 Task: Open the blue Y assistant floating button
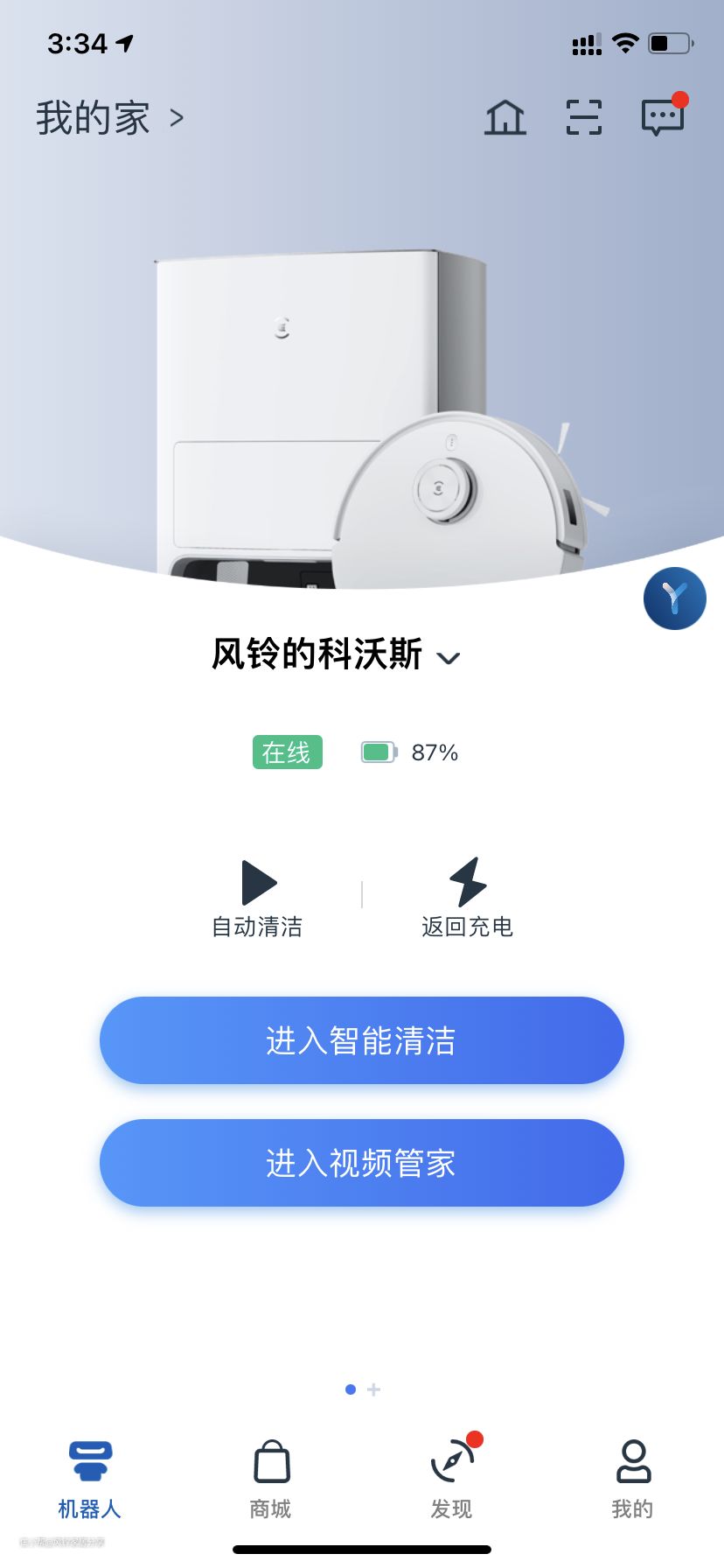coord(674,598)
